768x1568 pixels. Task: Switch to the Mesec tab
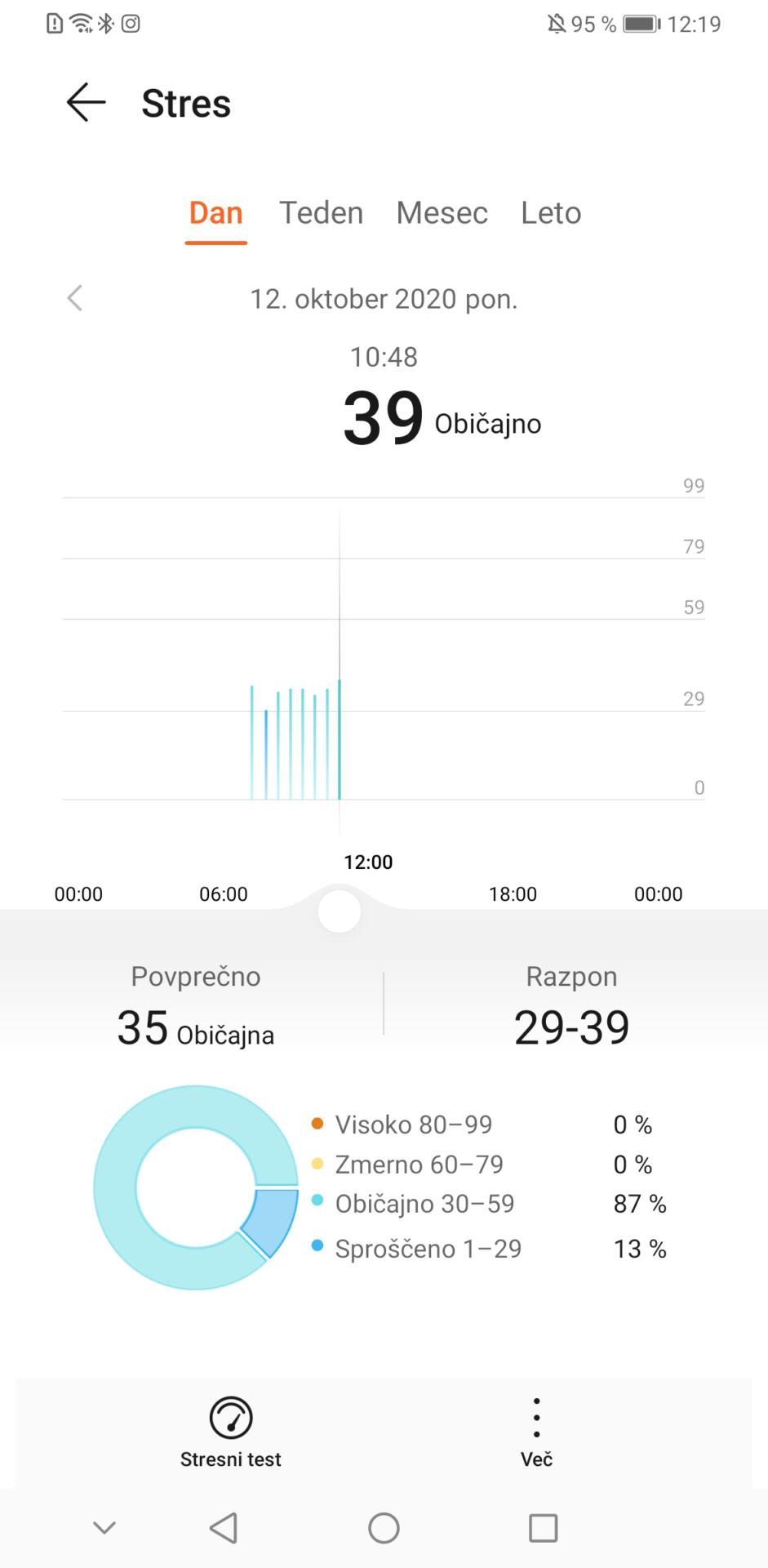coord(442,213)
